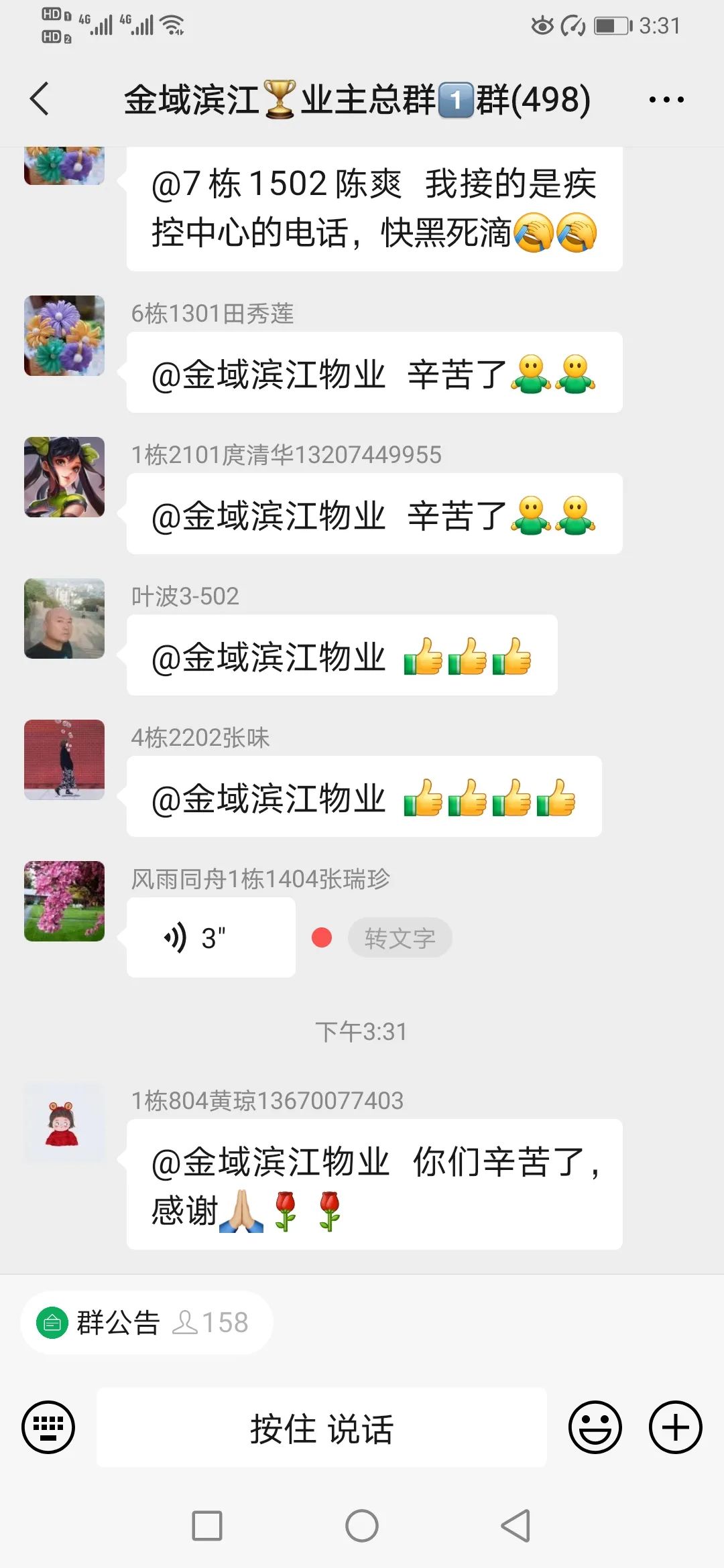Switch to keyboard text input

click(x=48, y=1427)
